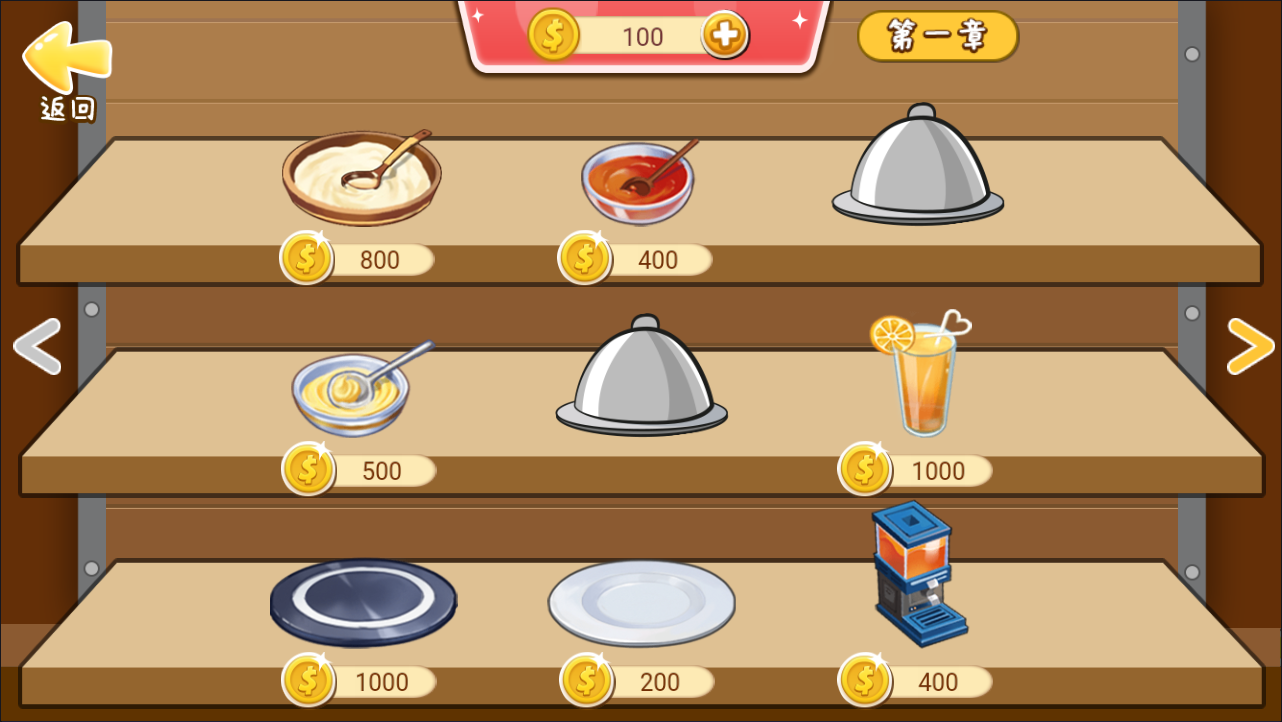The height and width of the screenshot is (722, 1282).
Task: Go to the previous shelf page
Action: (37, 346)
